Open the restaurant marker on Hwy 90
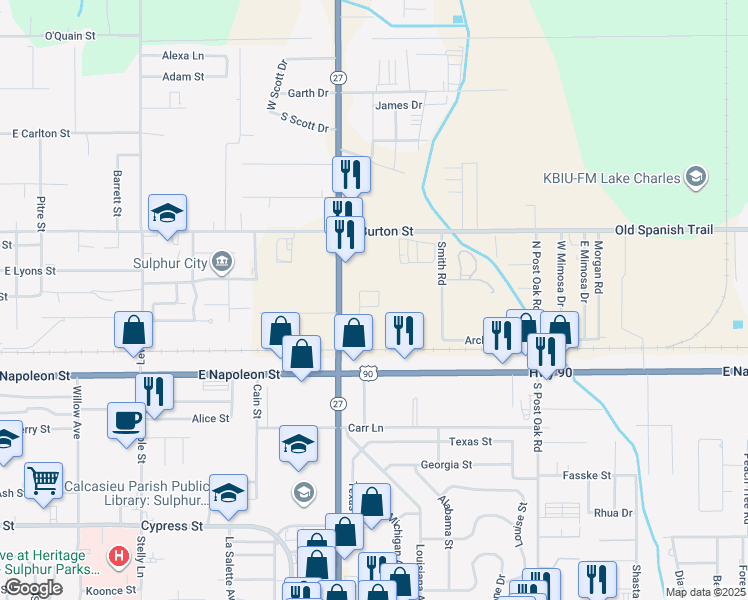Image resolution: width=748 pixels, height=600 pixels. pyautogui.click(x=547, y=352)
